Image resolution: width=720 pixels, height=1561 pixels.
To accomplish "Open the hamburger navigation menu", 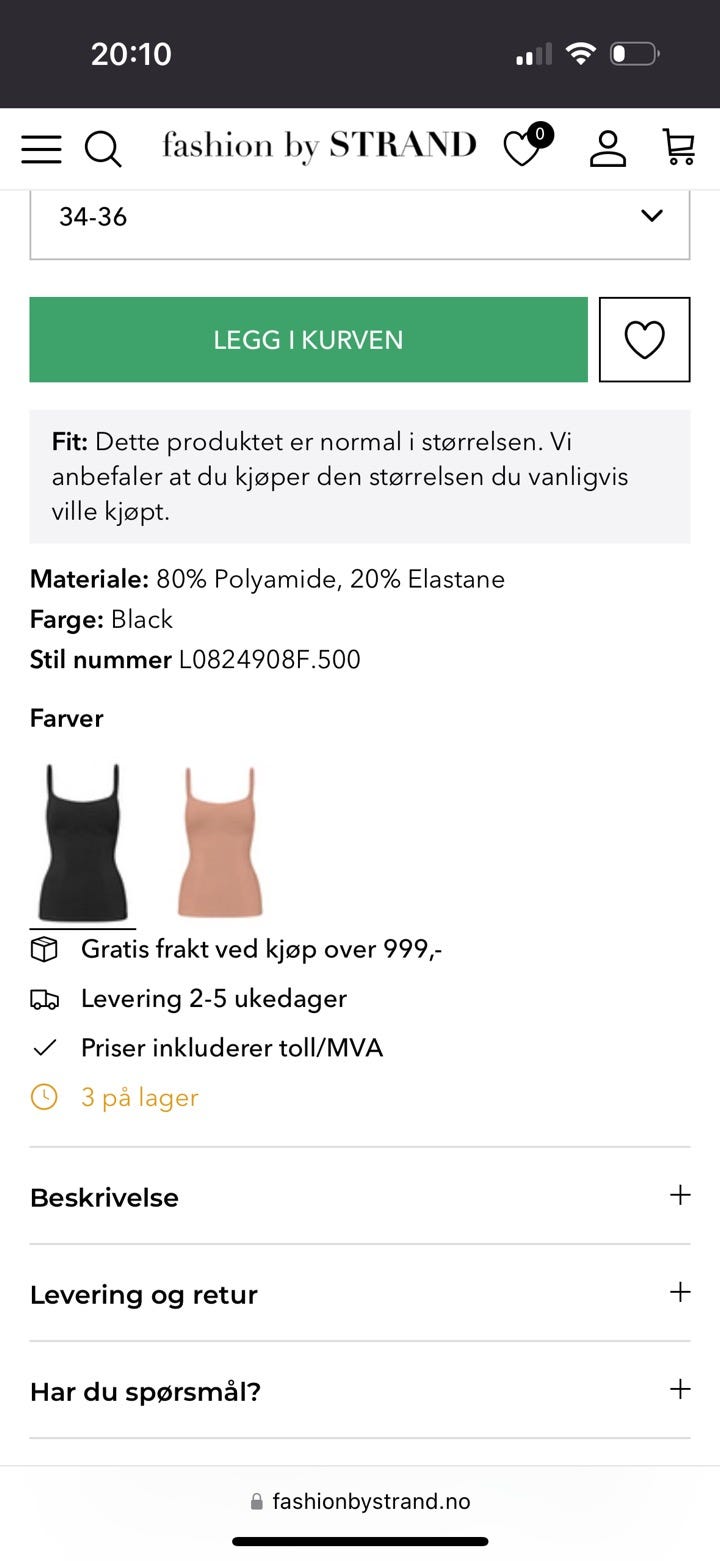I will click(40, 148).
